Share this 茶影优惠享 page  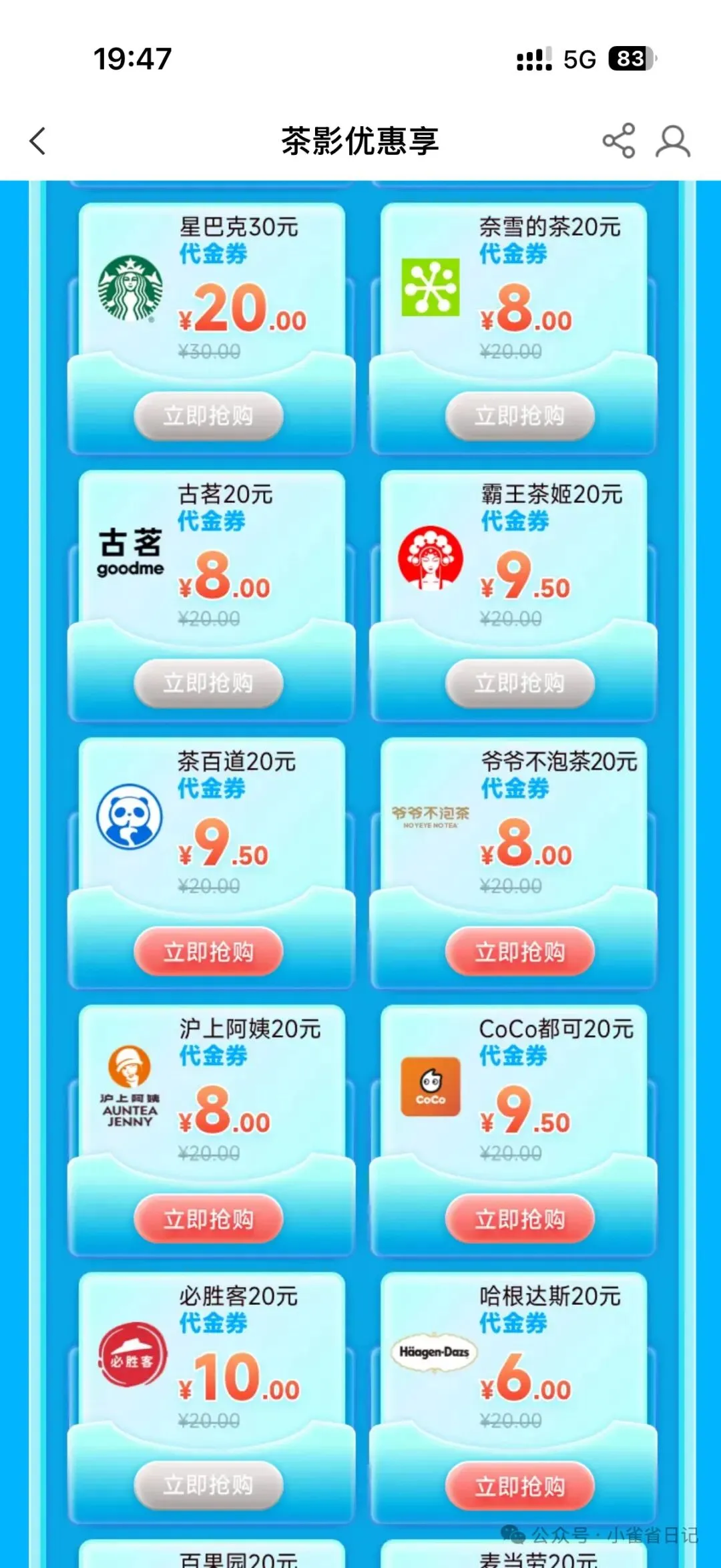[x=619, y=141]
